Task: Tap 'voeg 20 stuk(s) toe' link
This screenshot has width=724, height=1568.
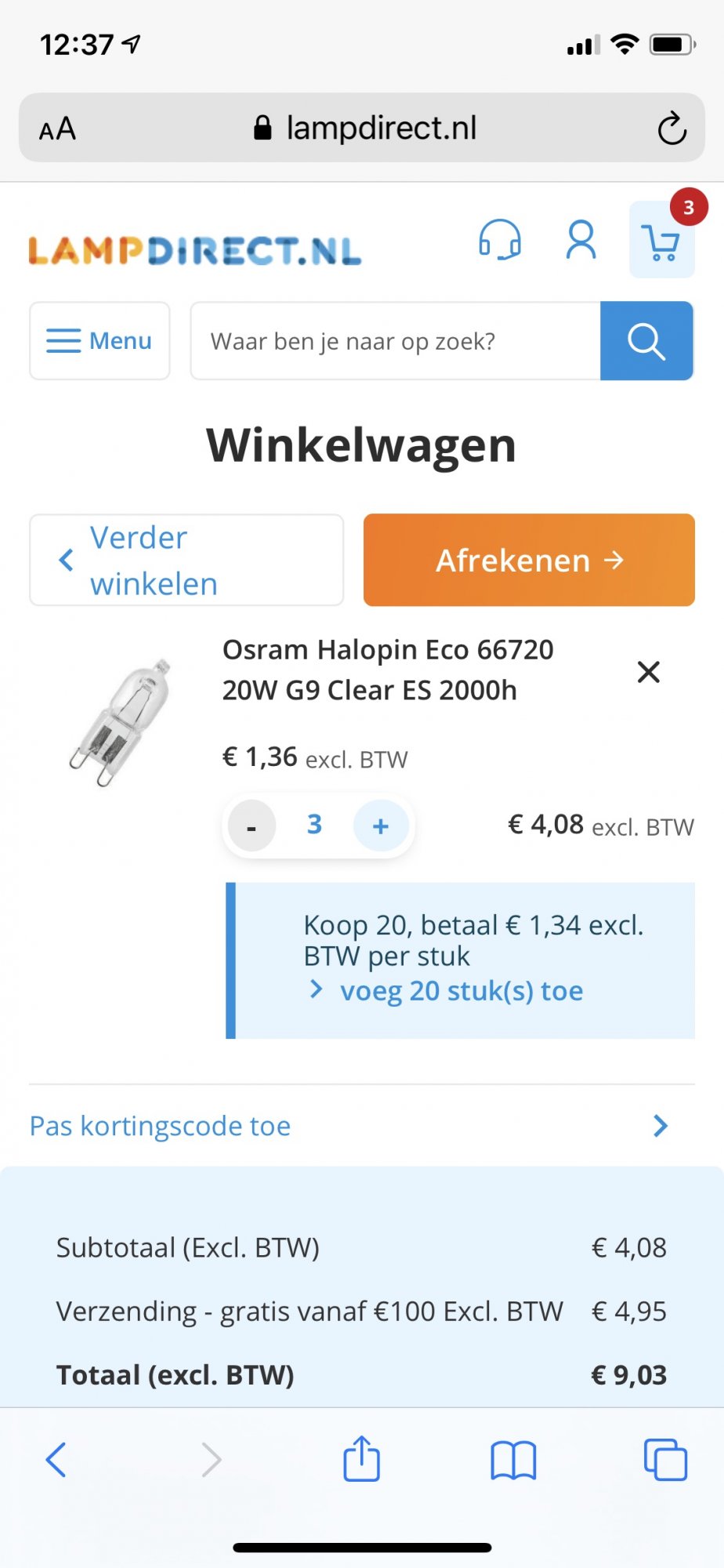Action: 461,991
